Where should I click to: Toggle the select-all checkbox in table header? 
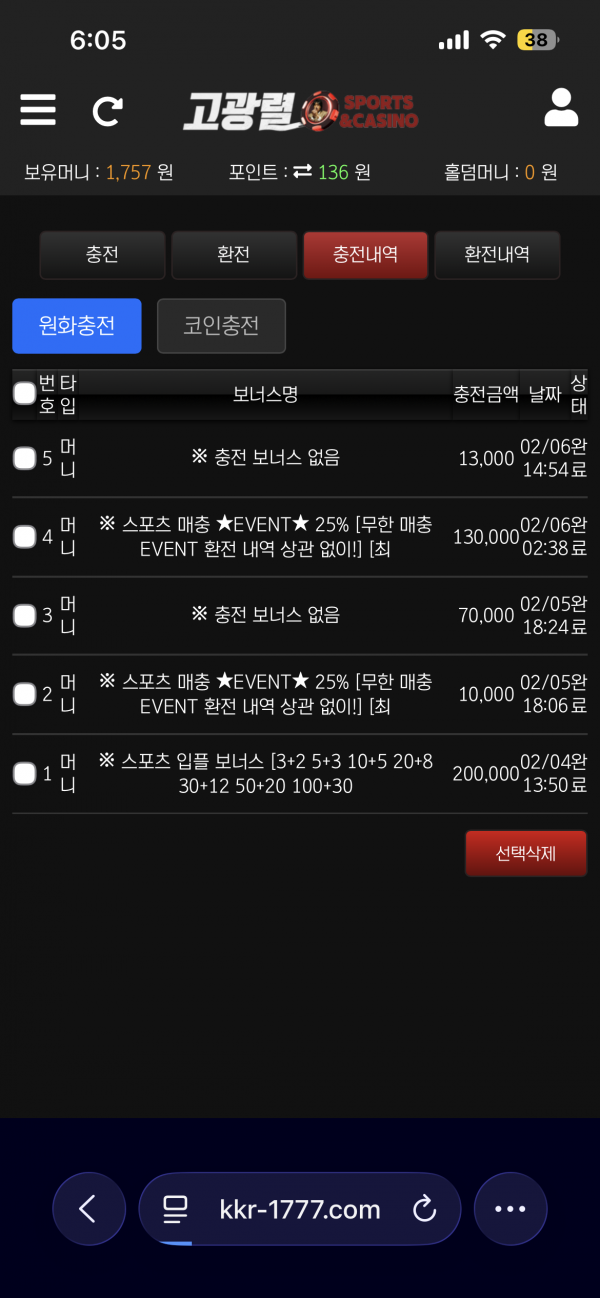point(24,394)
